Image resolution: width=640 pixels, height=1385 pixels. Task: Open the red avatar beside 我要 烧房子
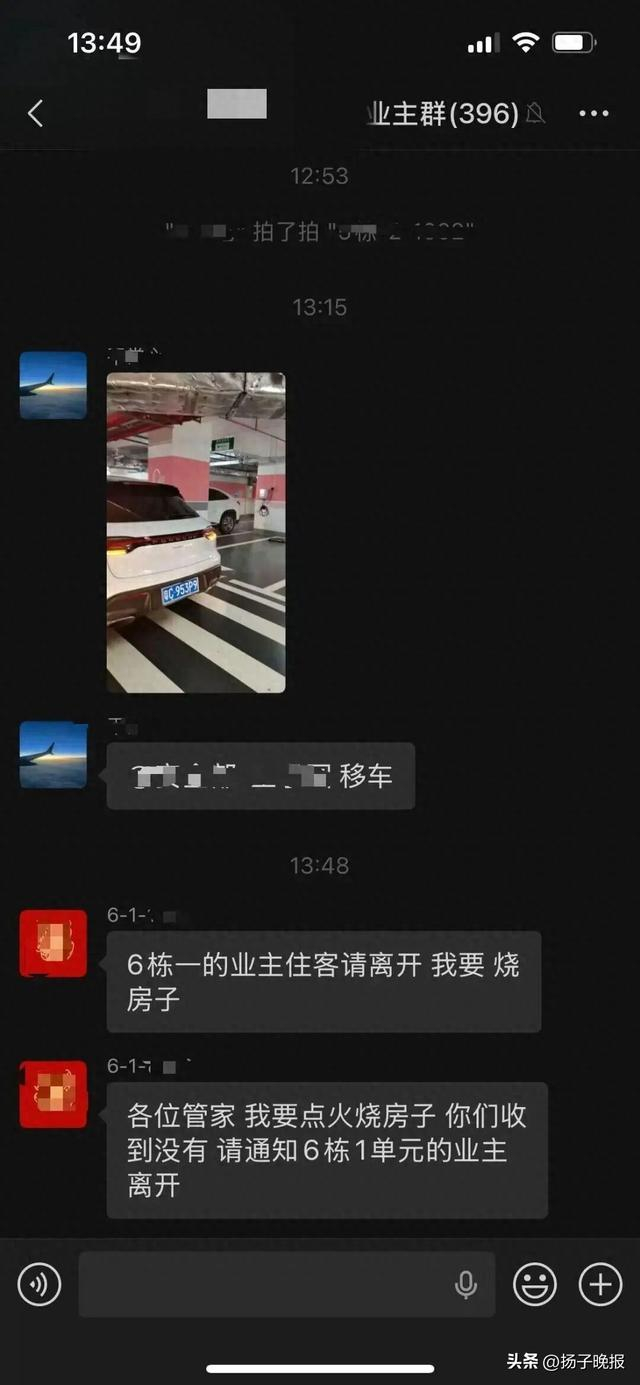tap(53, 943)
